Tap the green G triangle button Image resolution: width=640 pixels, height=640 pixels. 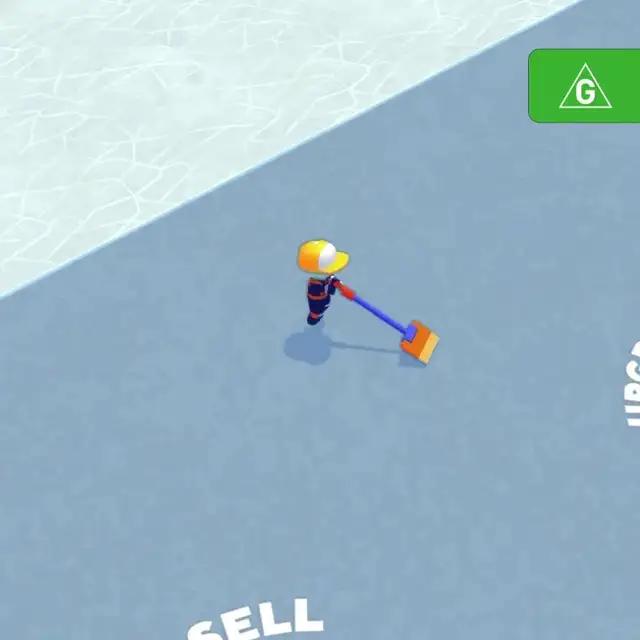585,87
